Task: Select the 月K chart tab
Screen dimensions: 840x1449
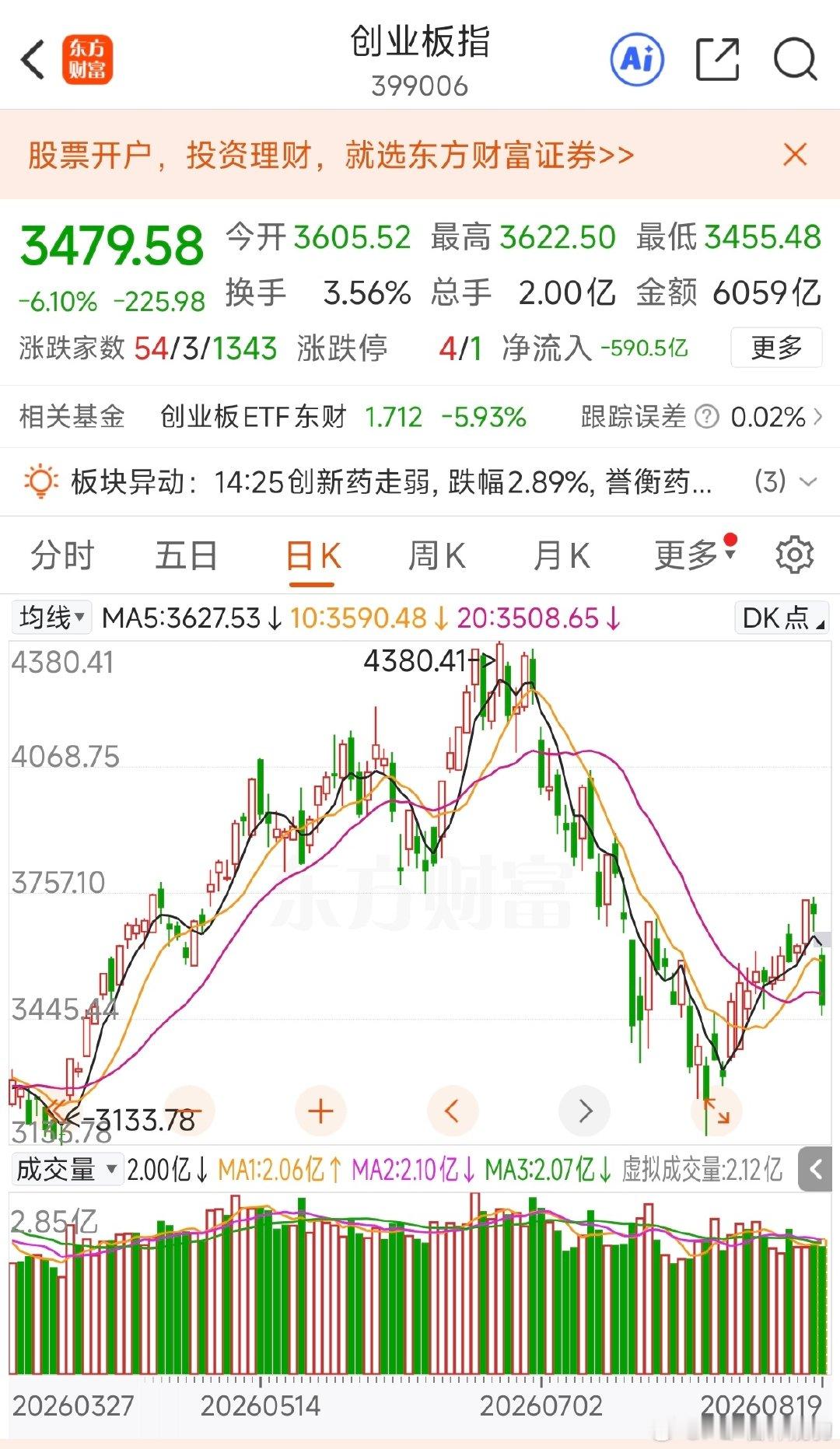Action: pos(562,556)
